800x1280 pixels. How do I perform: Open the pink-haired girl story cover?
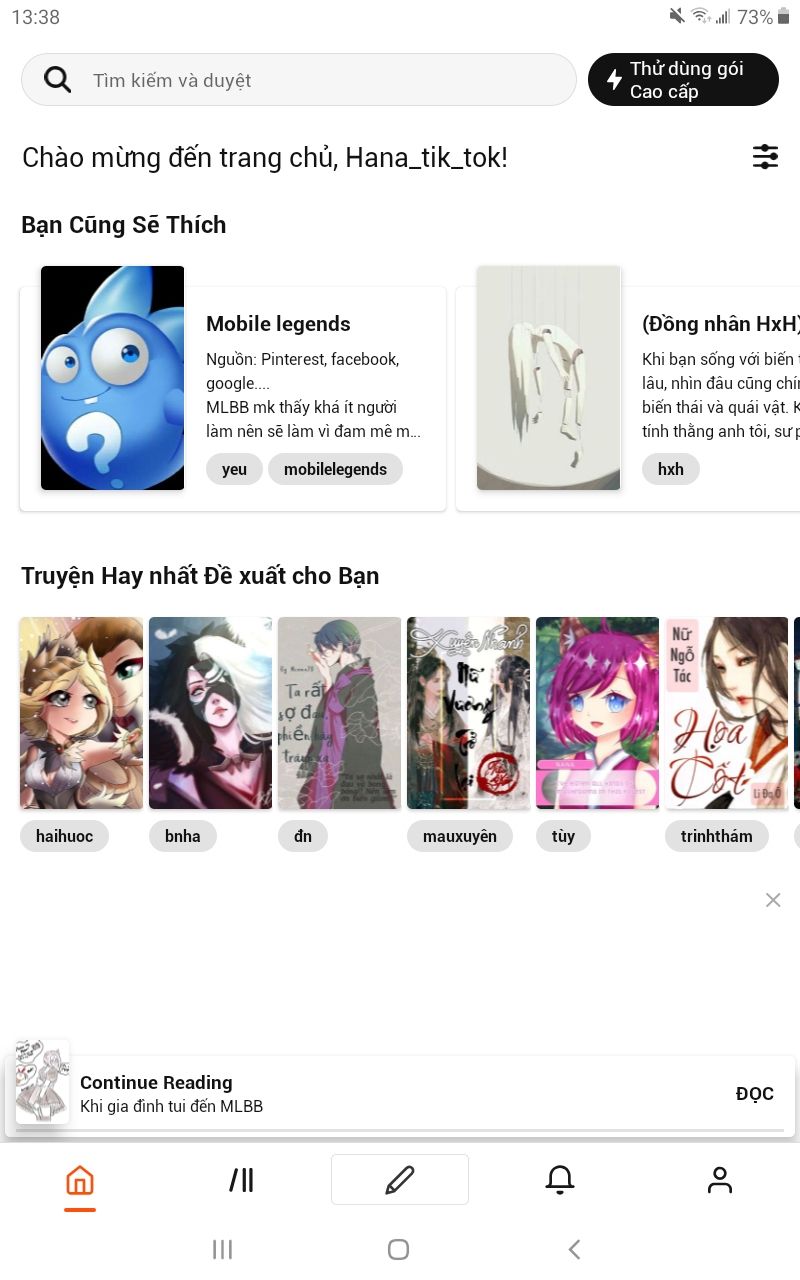(x=597, y=713)
